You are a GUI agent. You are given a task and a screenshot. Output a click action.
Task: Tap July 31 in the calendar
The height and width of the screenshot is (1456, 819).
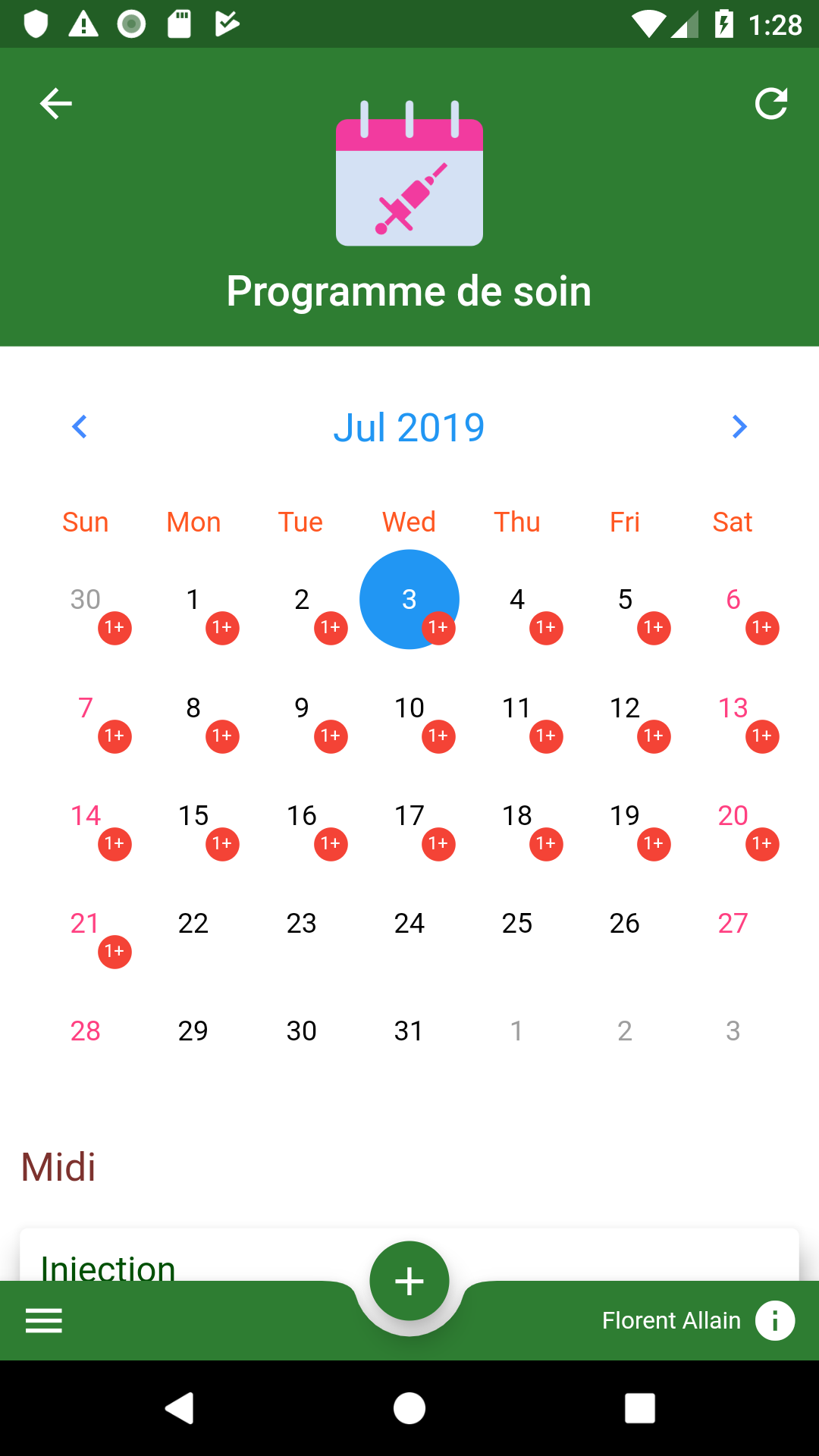tap(409, 1031)
